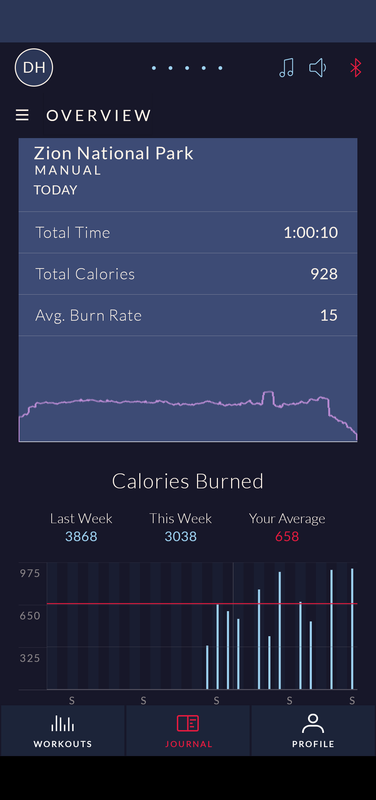Screen dimensions: 376x800
Task: Open the hamburger drawer menu
Action: coord(22,115)
